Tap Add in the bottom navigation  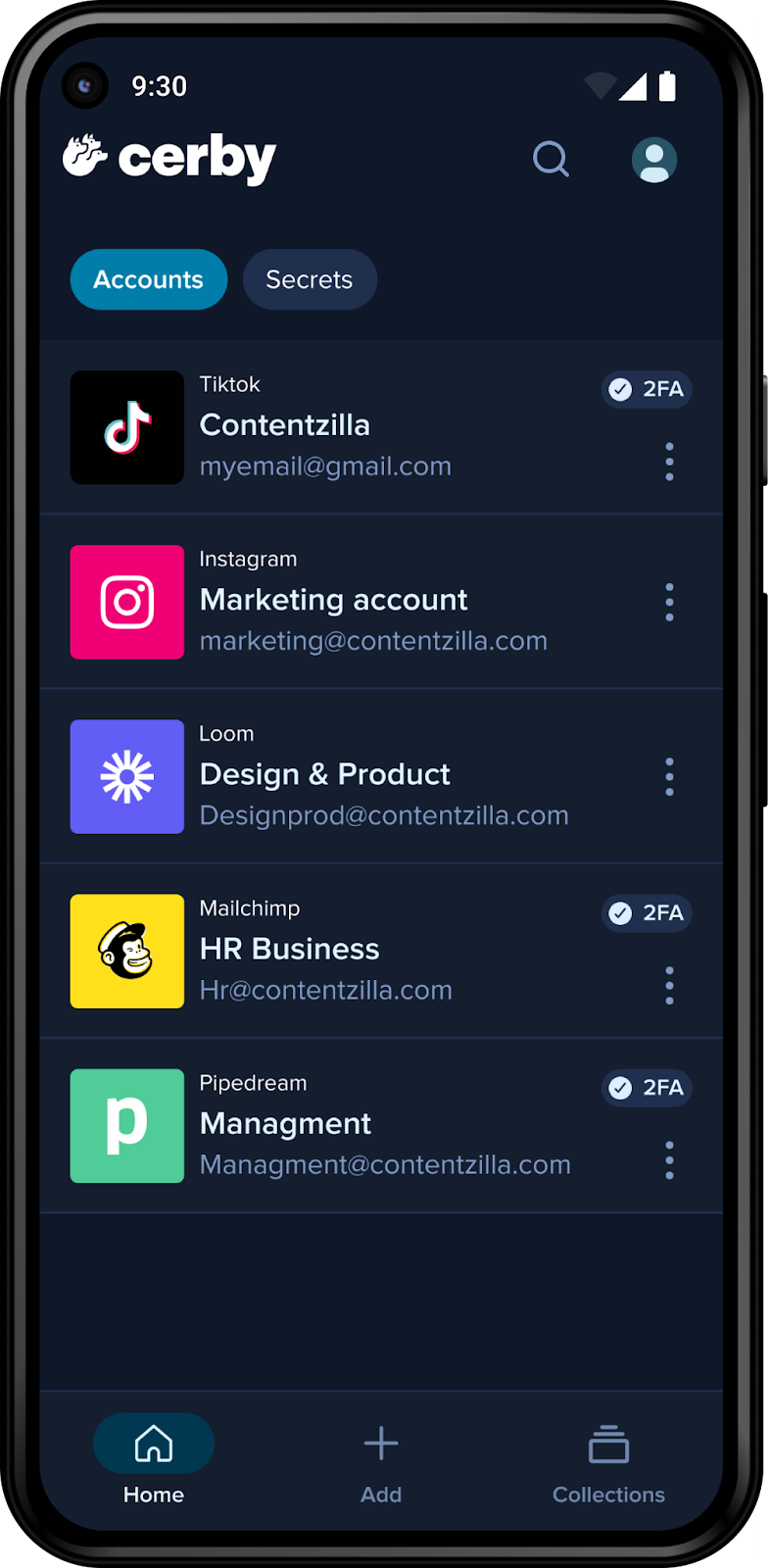pos(381,1460)
